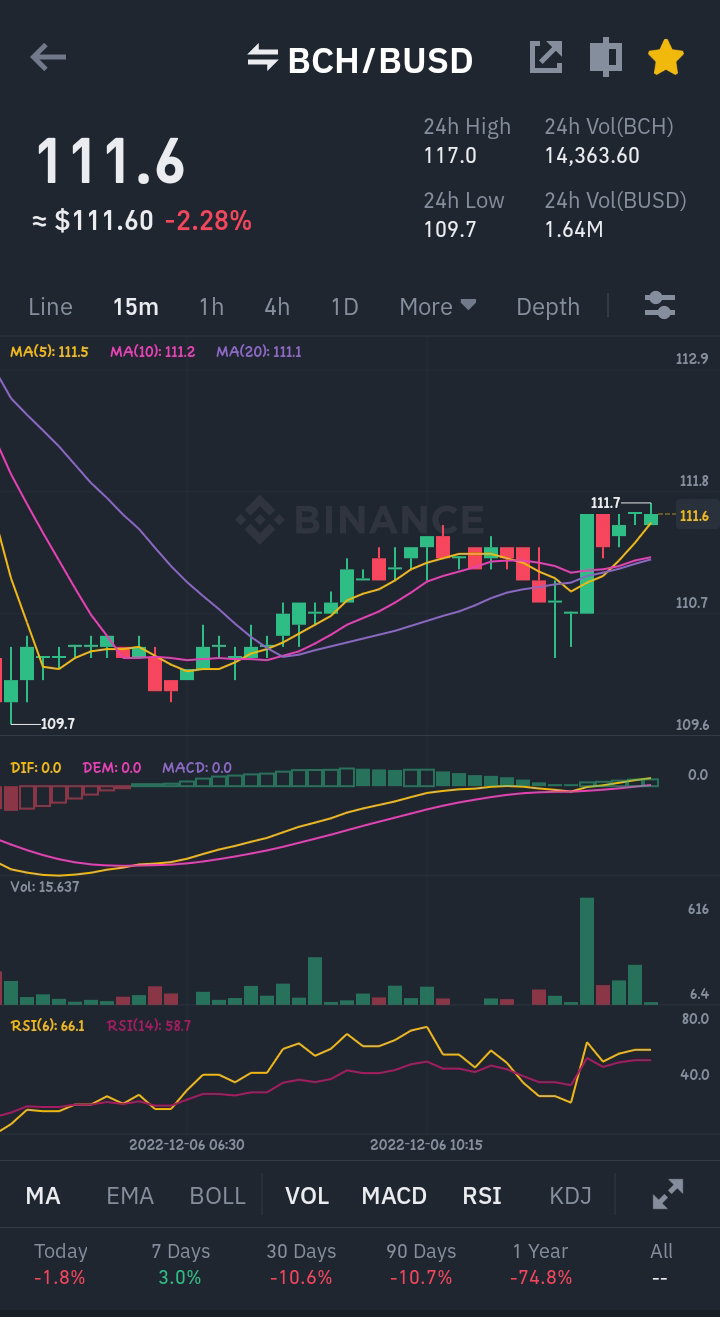Screen dimensions: 720x1317
Task: Expand chart to fullscreen
Action: (668, 1194)
